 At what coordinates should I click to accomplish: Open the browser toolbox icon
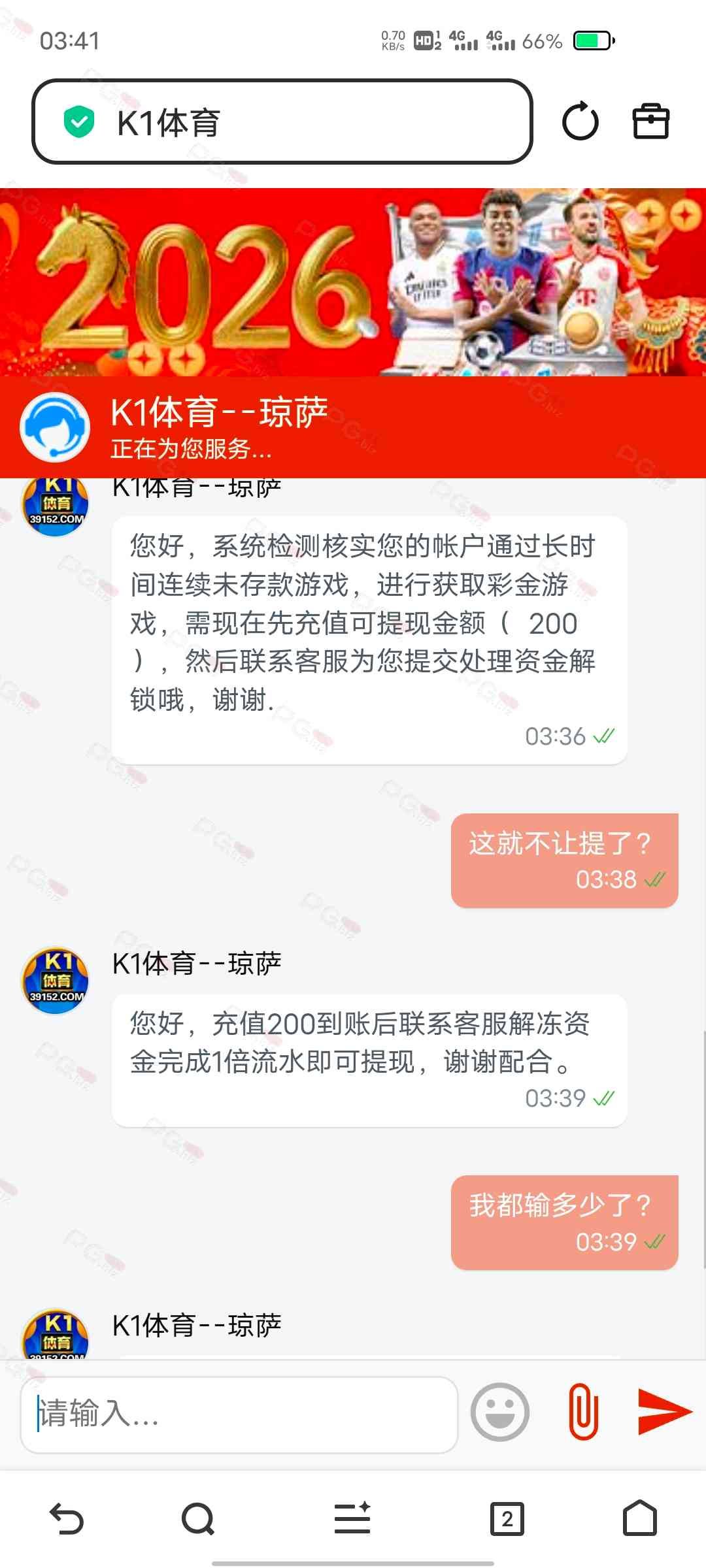[x=651, y=122]
